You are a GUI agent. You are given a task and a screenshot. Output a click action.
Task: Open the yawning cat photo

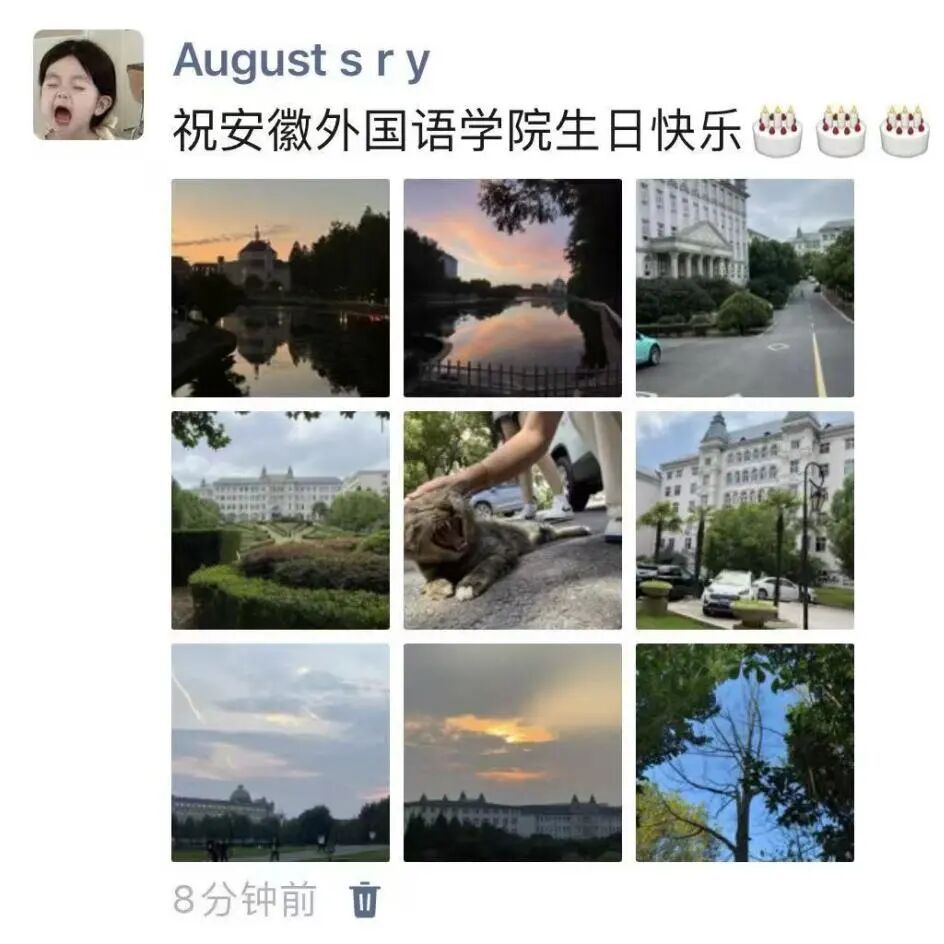point(512,520)
